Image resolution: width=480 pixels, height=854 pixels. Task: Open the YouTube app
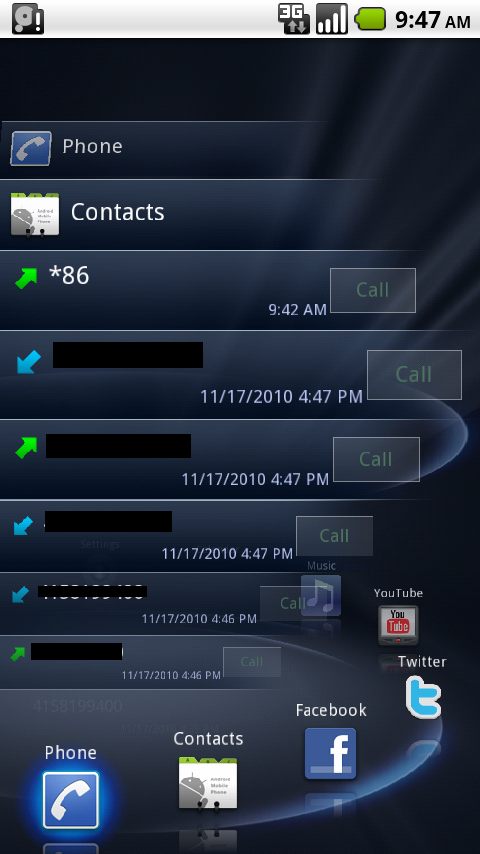click(x=398, y=624)
